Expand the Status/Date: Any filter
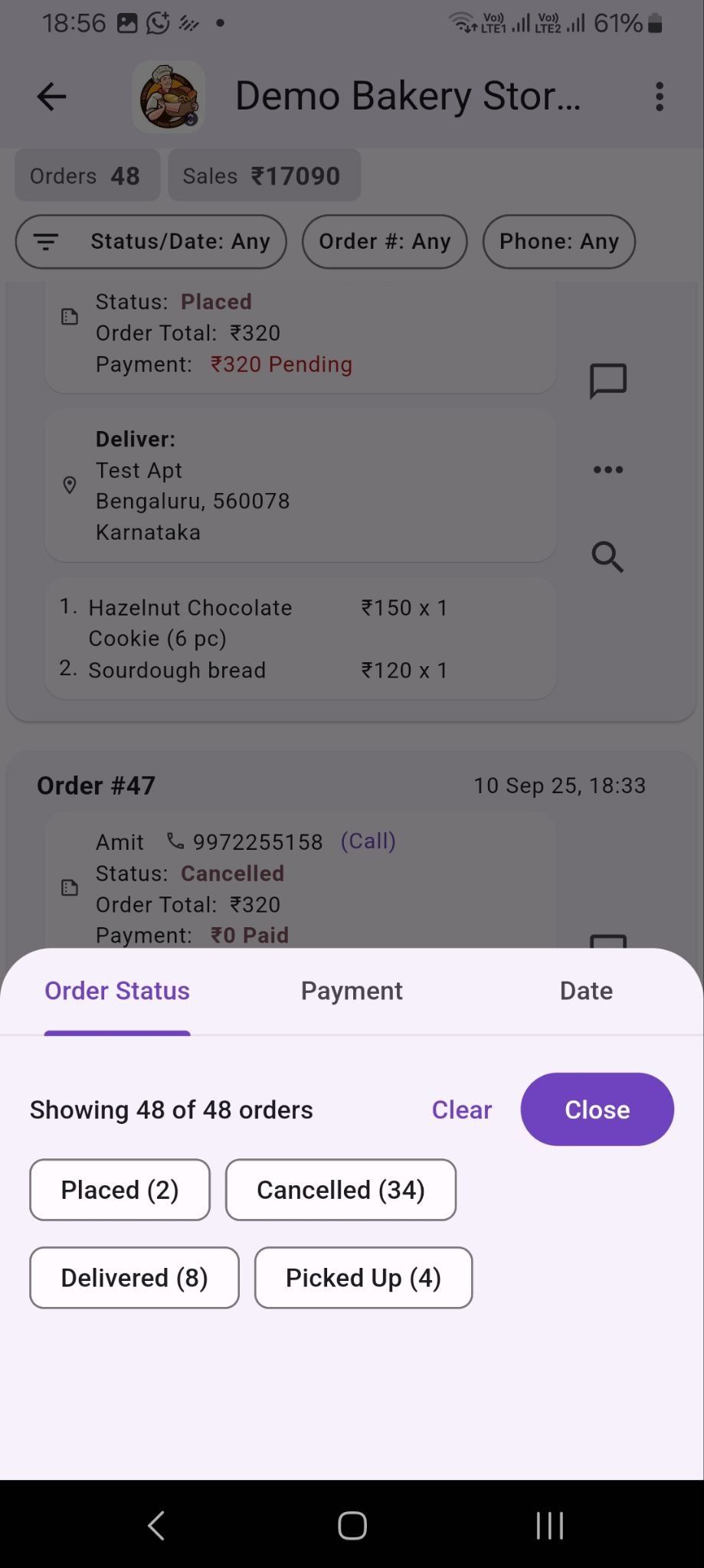Screen dimensions: 704x1568 [x=180, y=241]
